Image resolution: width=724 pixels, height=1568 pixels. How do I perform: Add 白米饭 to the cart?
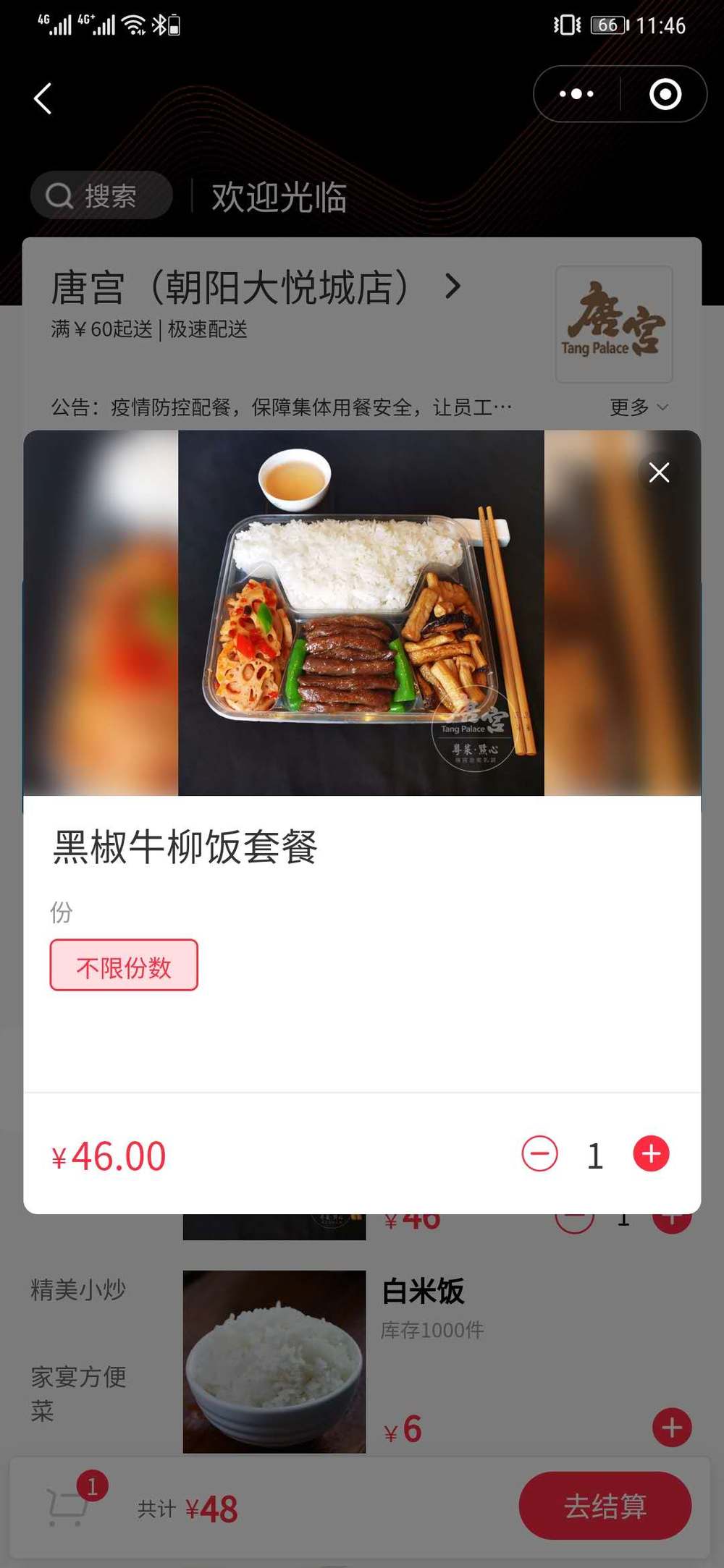click(672, 1428)
